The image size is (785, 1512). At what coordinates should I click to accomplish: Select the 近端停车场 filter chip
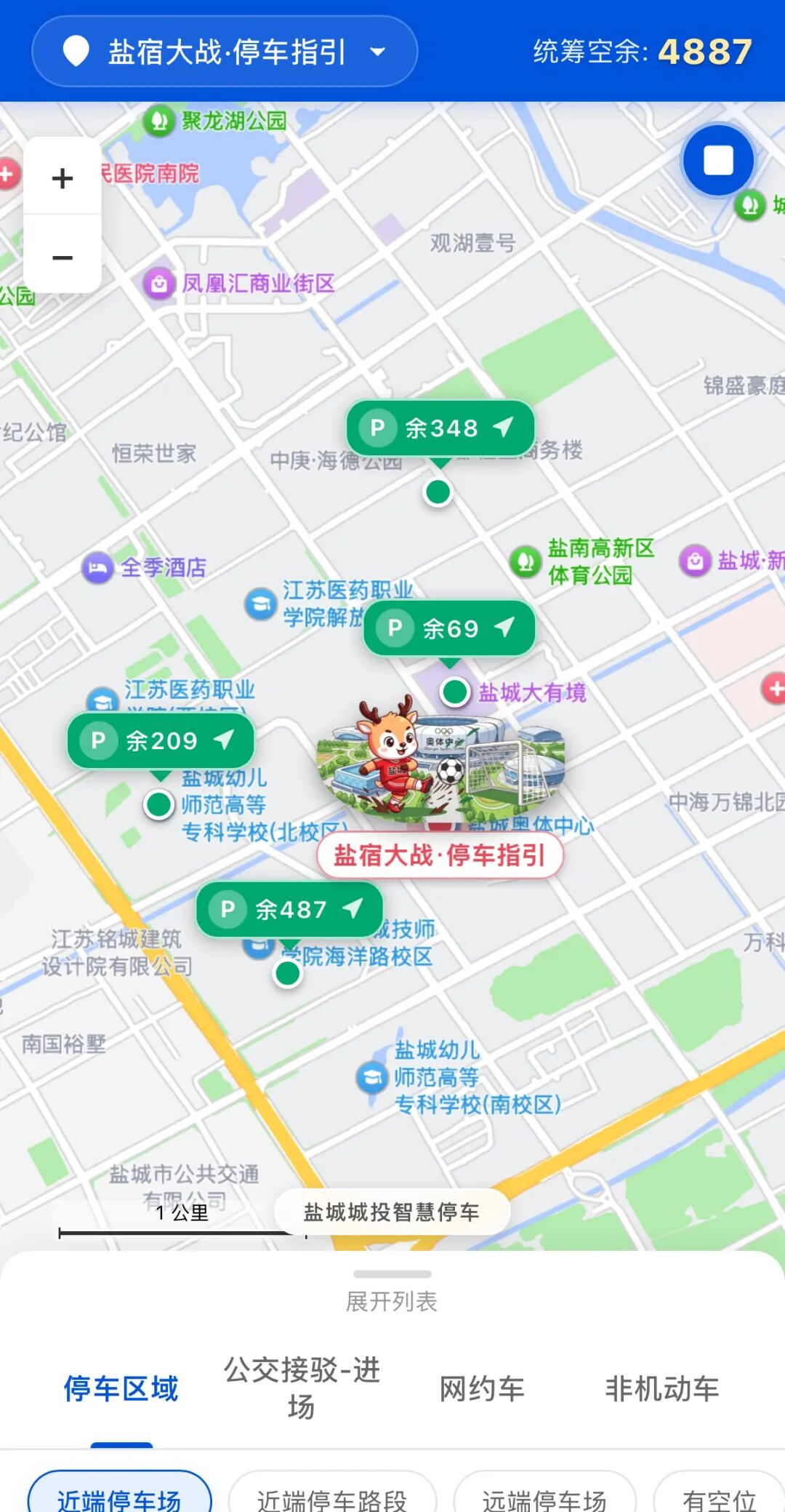pyautogui.click(x=119, y=1497)
